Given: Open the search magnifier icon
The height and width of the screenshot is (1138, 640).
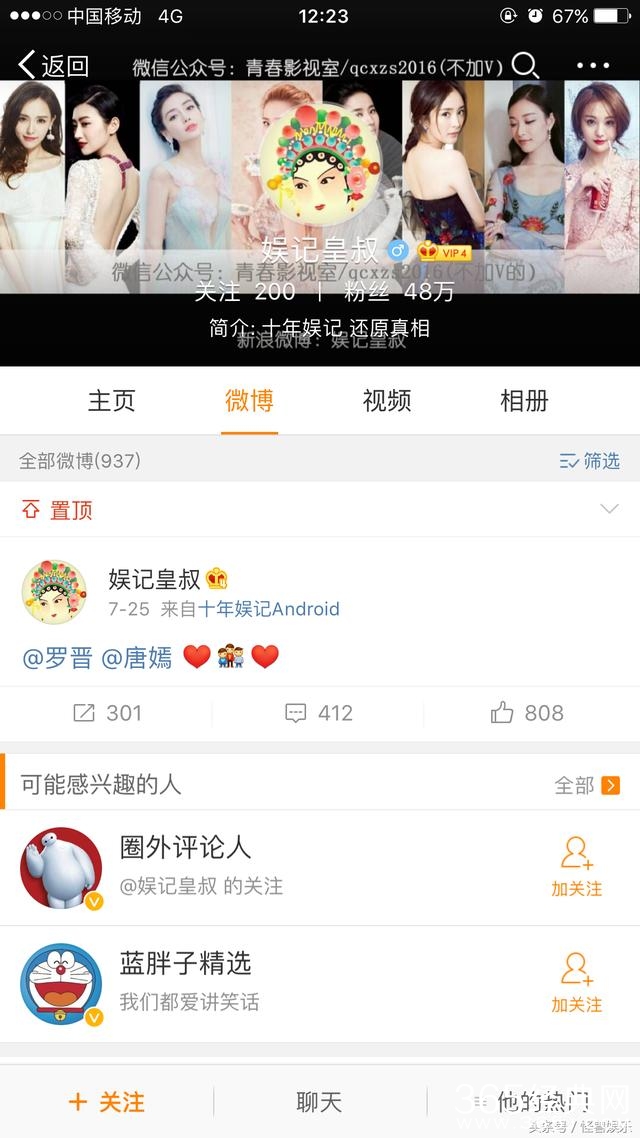Looking at the screenshot, I should (x=525, y=66).
